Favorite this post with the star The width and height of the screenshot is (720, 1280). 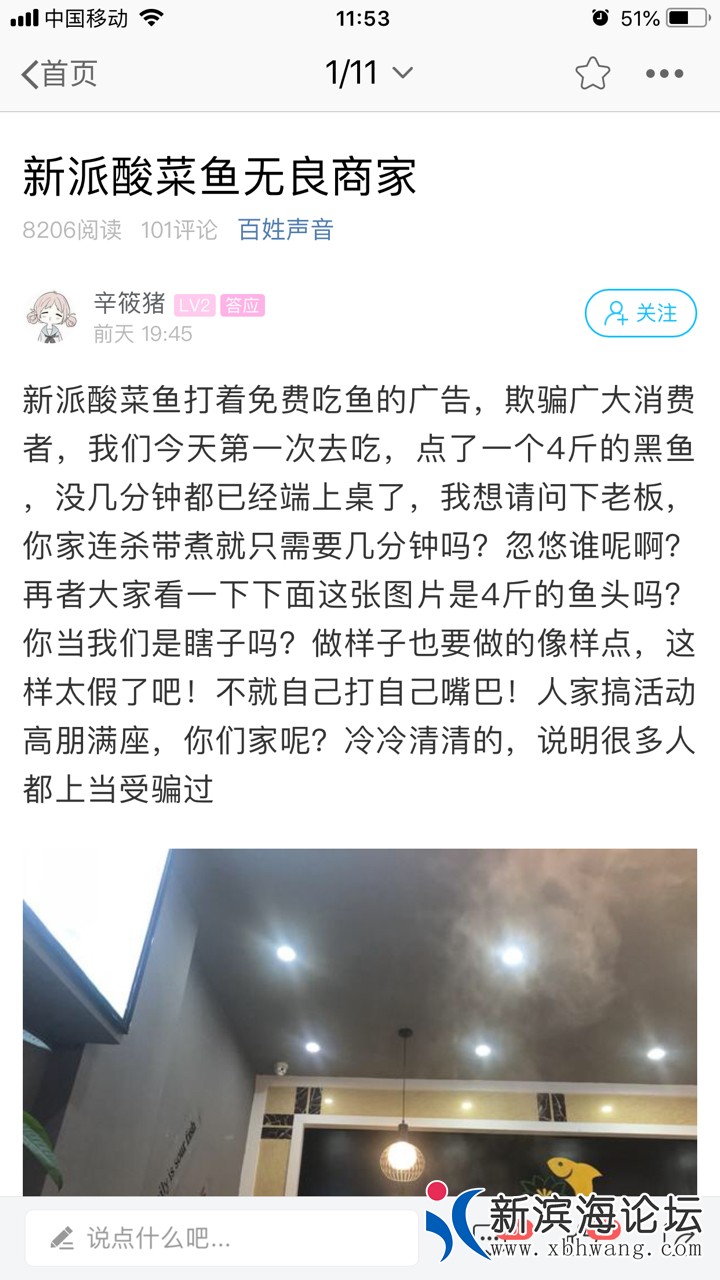click(x=592, y=74)
